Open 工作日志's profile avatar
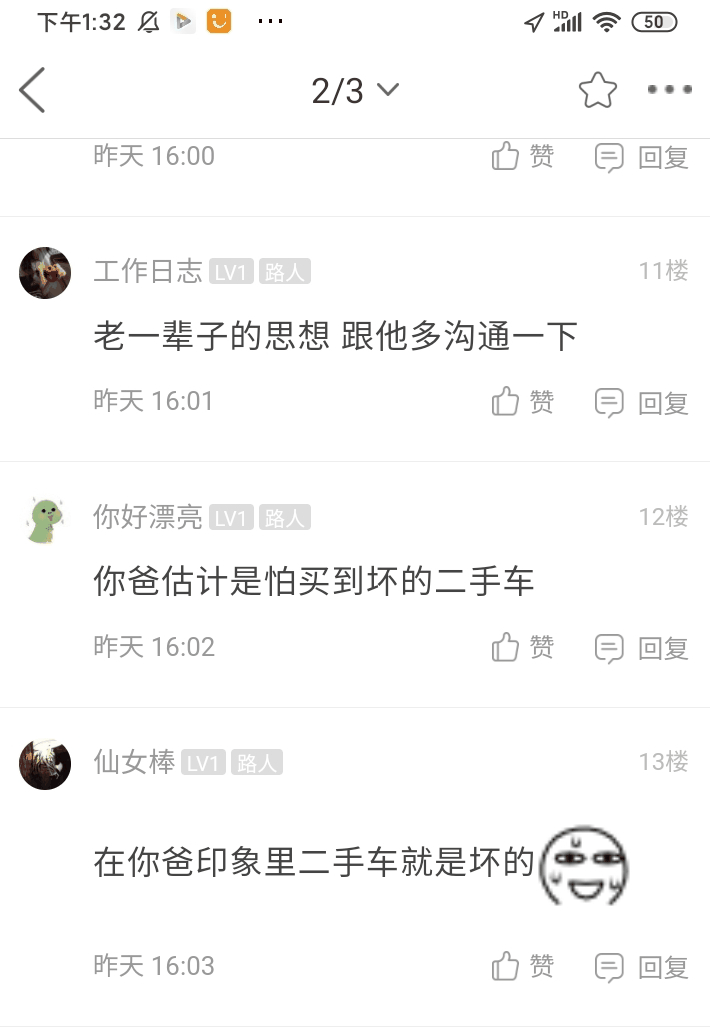The width and height of the screenshot is (710, 1028). point(45,272)
